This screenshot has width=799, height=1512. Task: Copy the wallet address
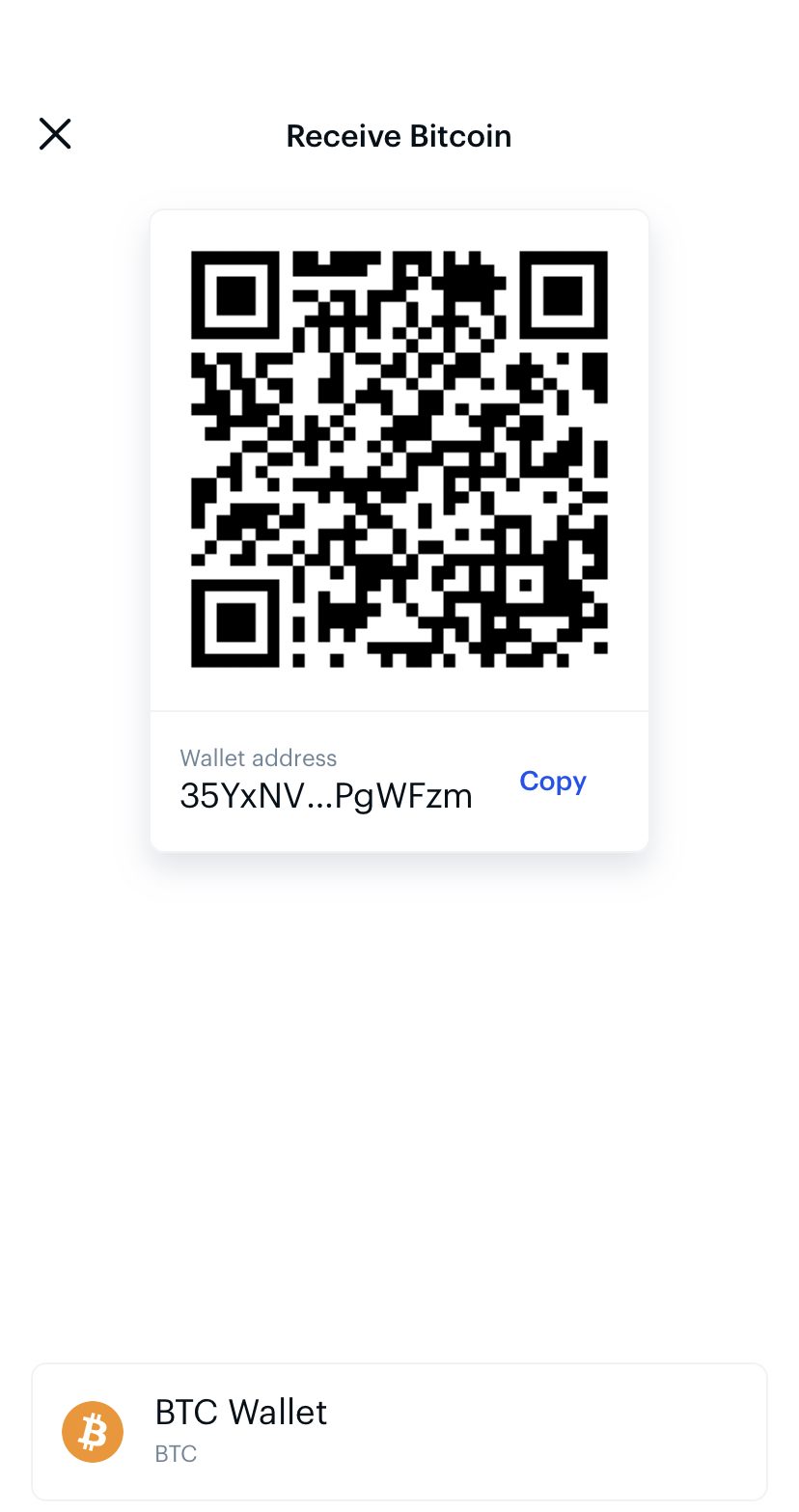[x=552, y=781]
